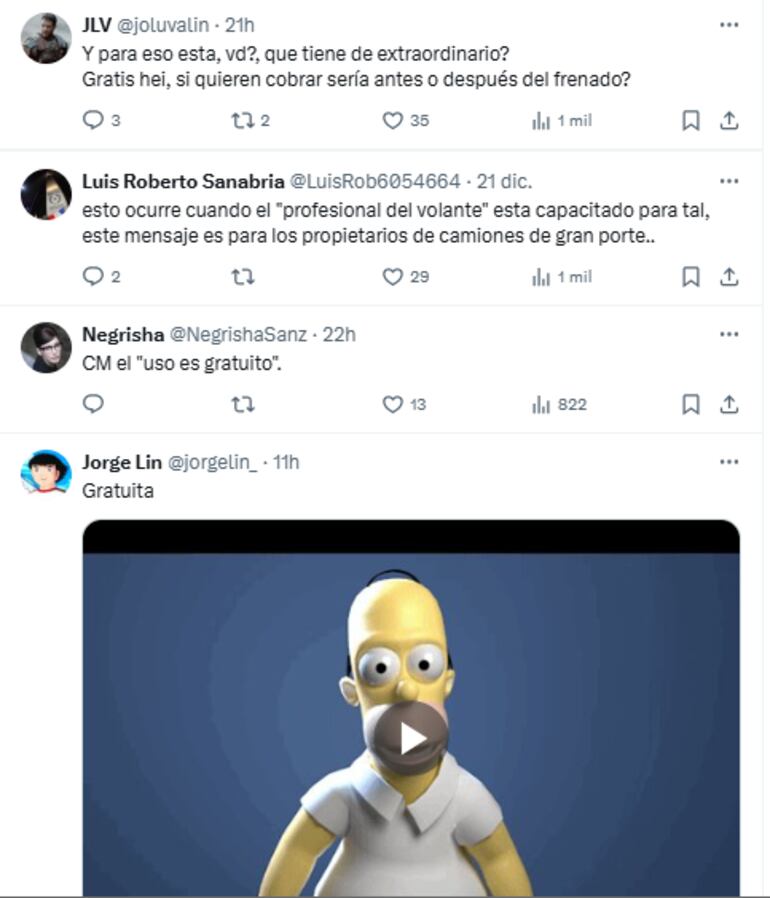Retweet Luis Roberto Sanabria's post
Image resolution: width=770 pixels, height=898 pixels.
tap(242, 277)
